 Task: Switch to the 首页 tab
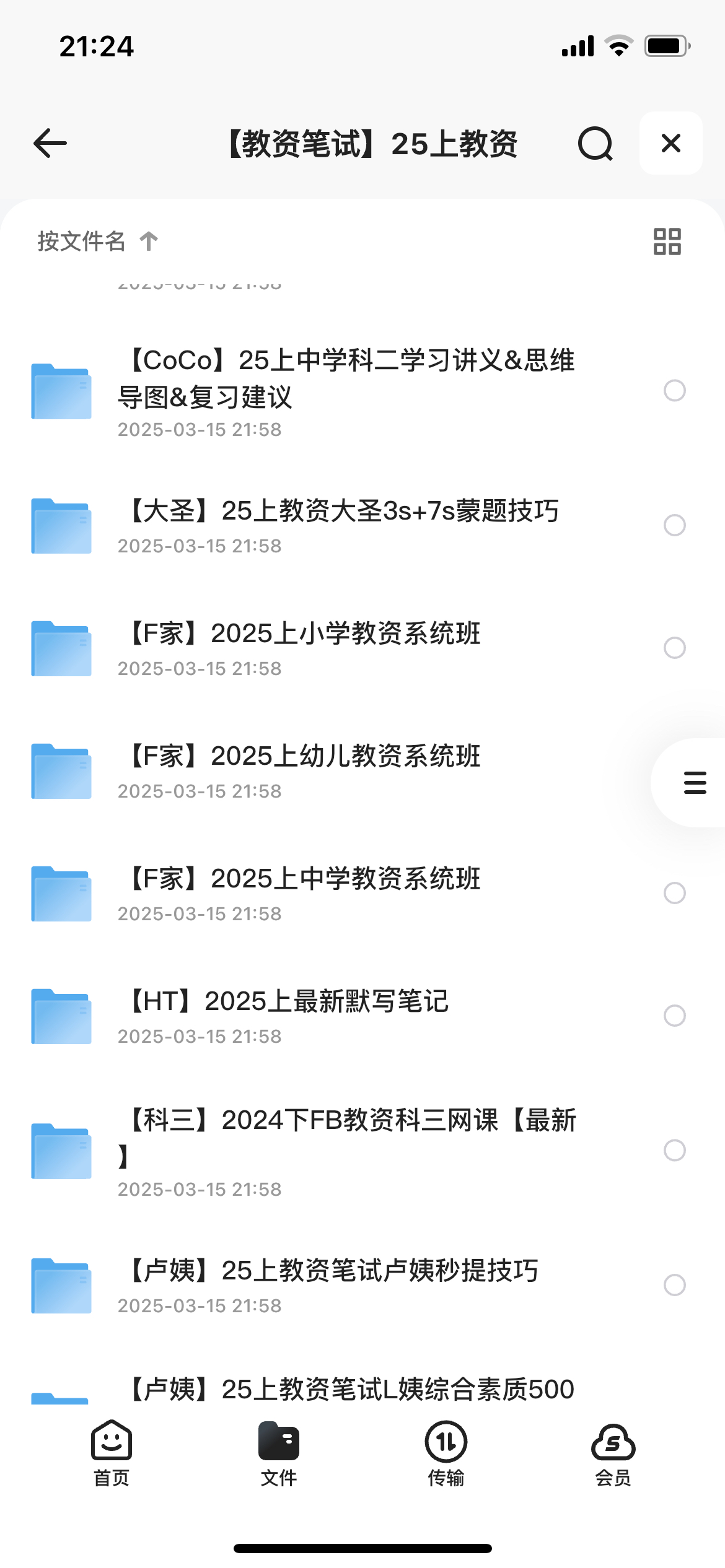point(112,1453)
